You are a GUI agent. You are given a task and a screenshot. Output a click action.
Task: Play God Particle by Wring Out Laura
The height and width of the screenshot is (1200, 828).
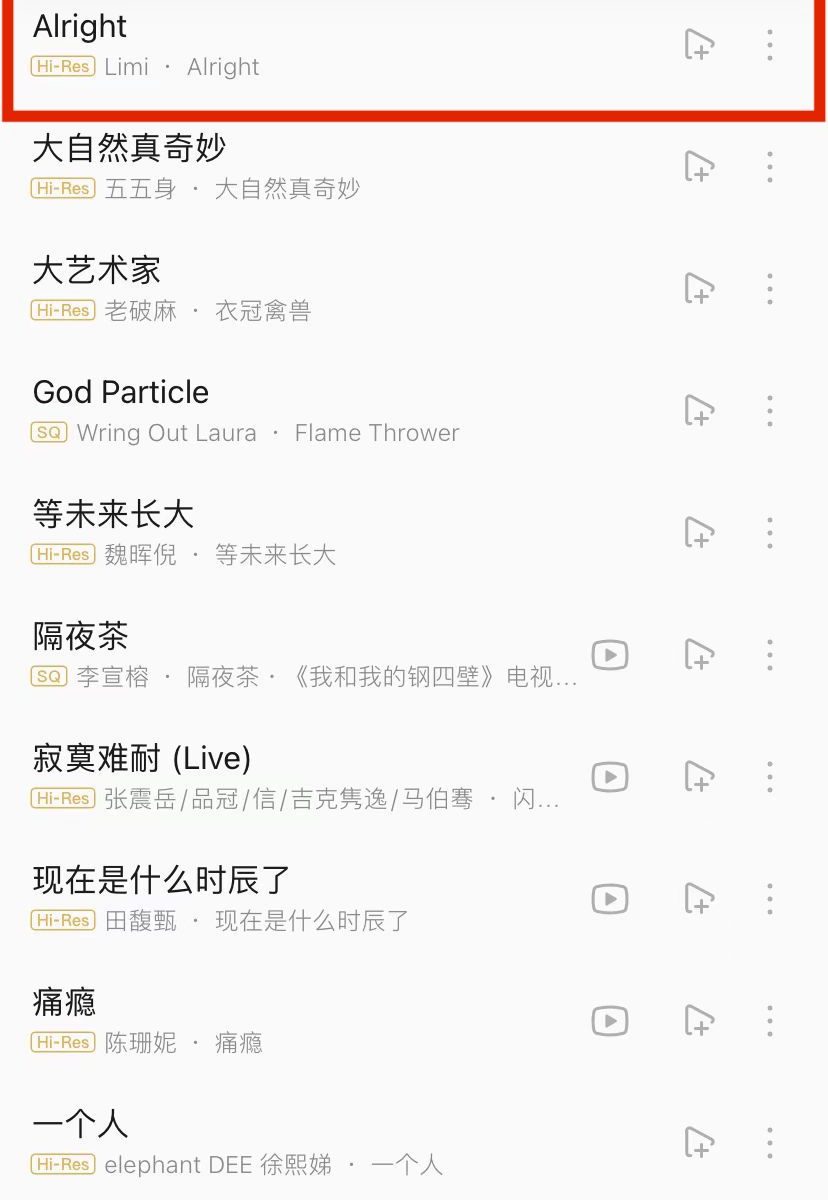pos(300,411)
